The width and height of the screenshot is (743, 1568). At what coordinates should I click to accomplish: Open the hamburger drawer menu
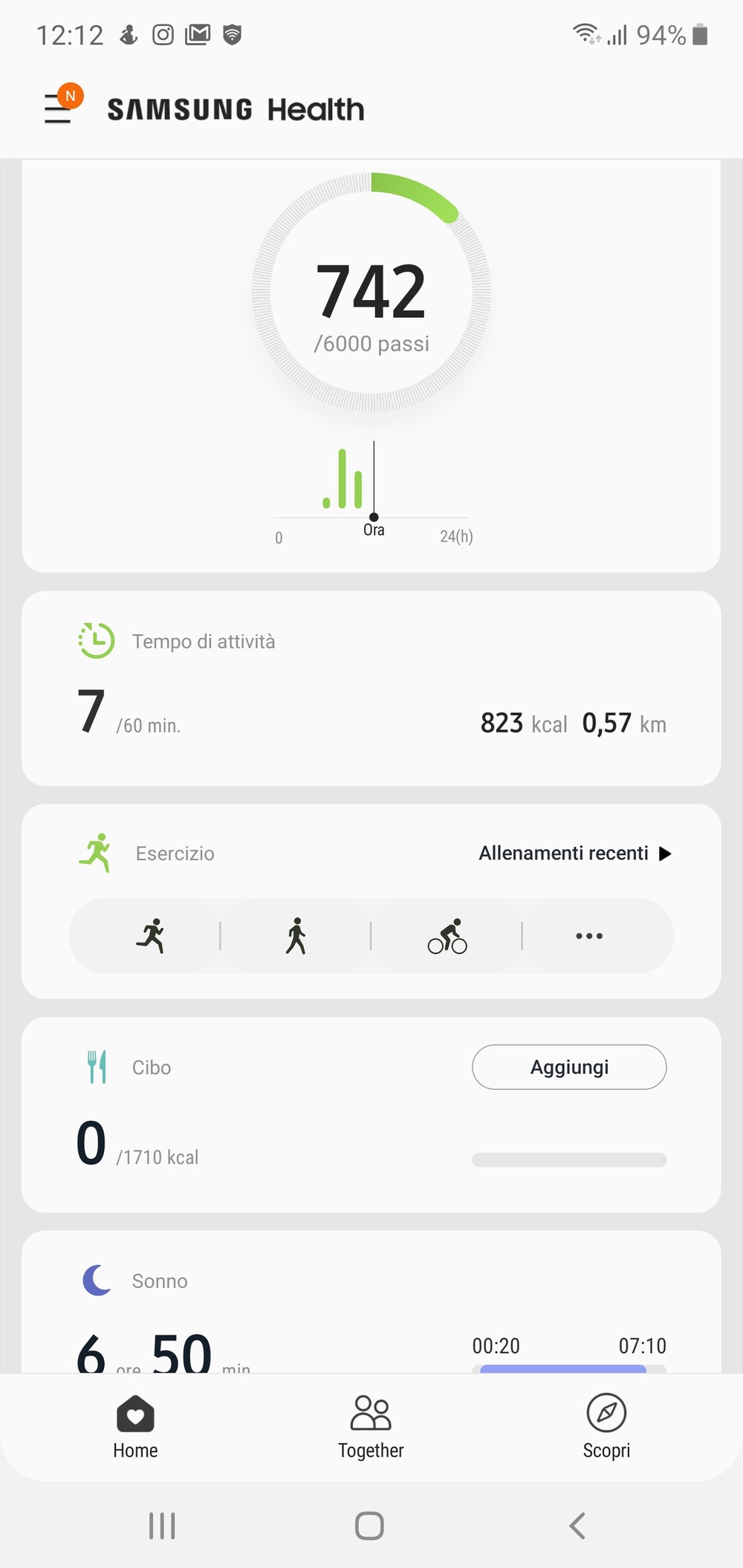point(59,108)
